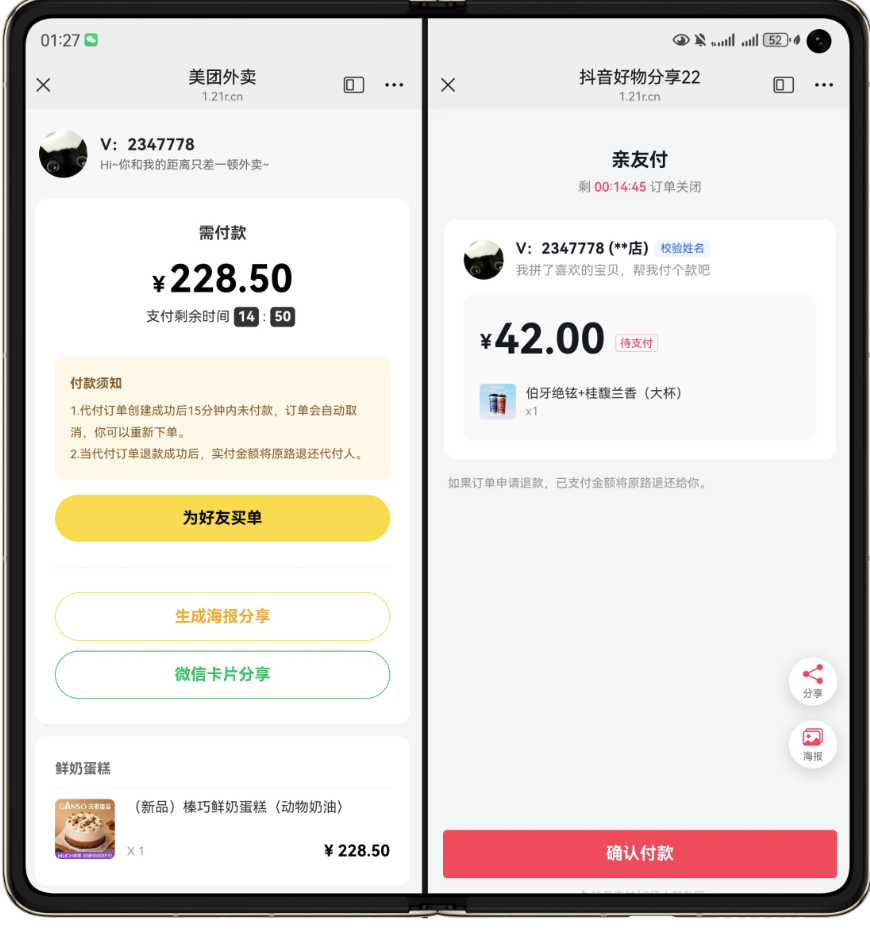Tap the 榛巧鲜奶蛋糕 product thumbnail
Viewport: 870px width, 950px height.
84,829
